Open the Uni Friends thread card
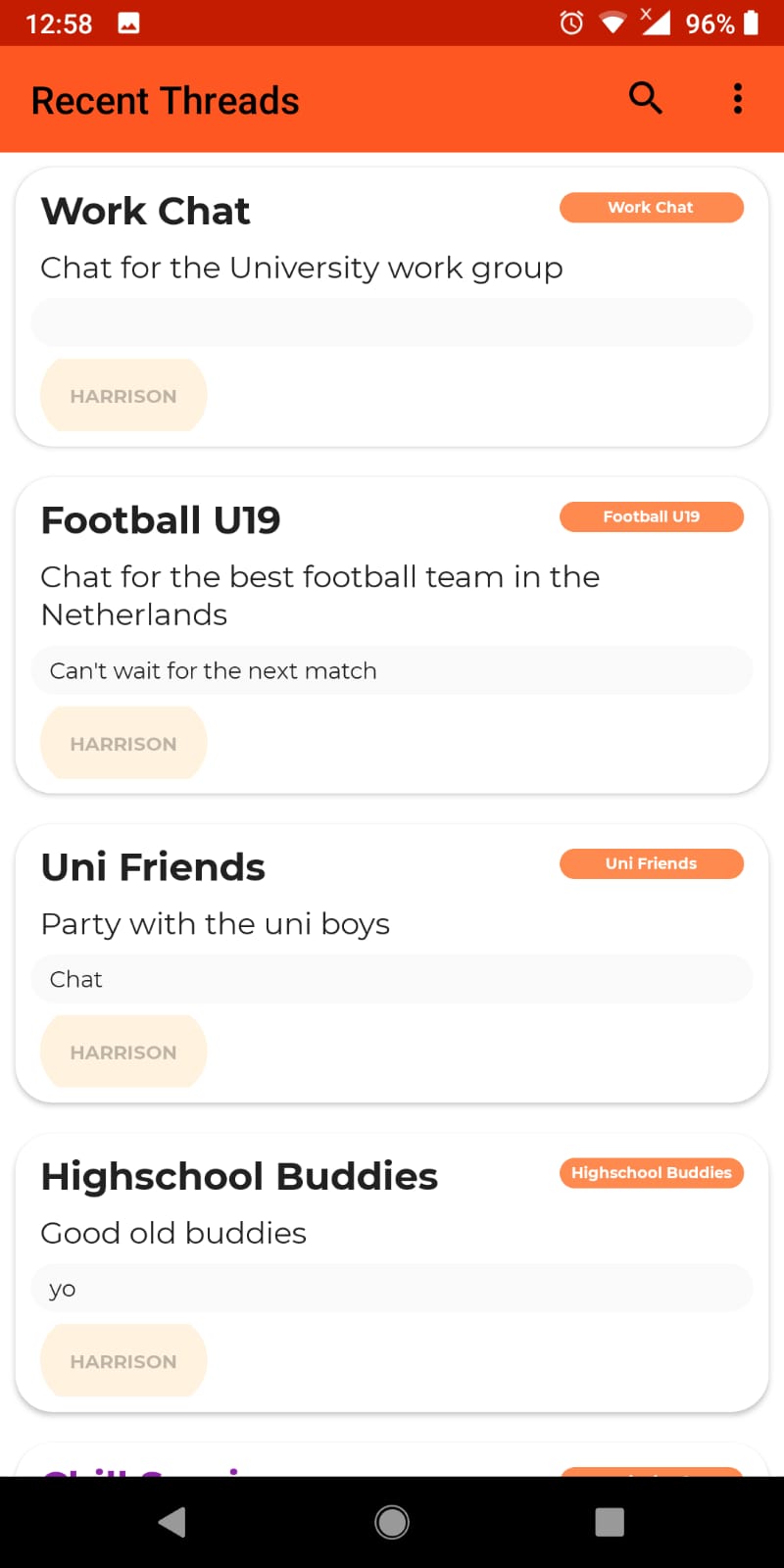784x1568 pixels. tap(392, 963)
